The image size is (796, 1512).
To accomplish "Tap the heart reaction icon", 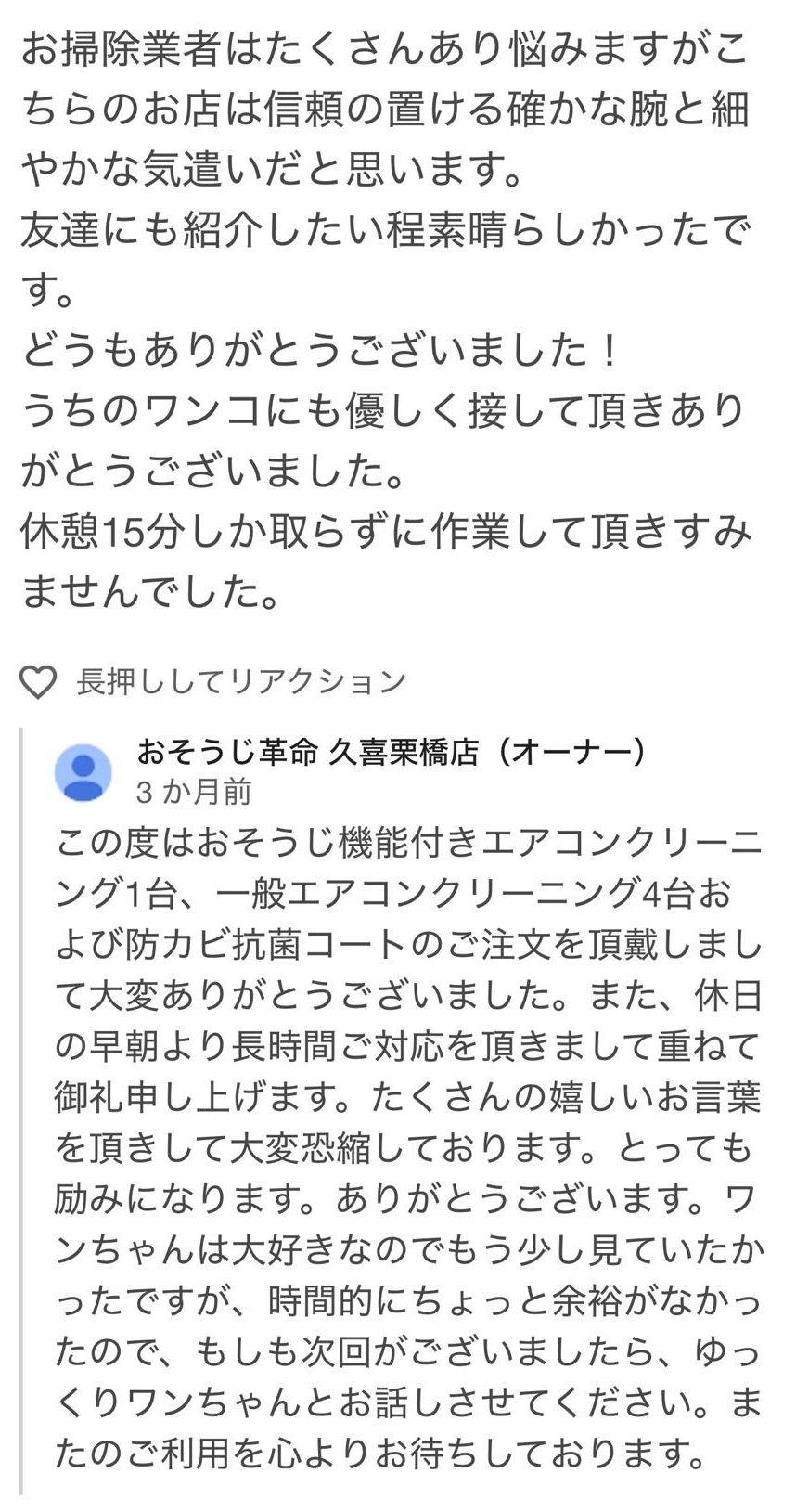I will (39, 683).
